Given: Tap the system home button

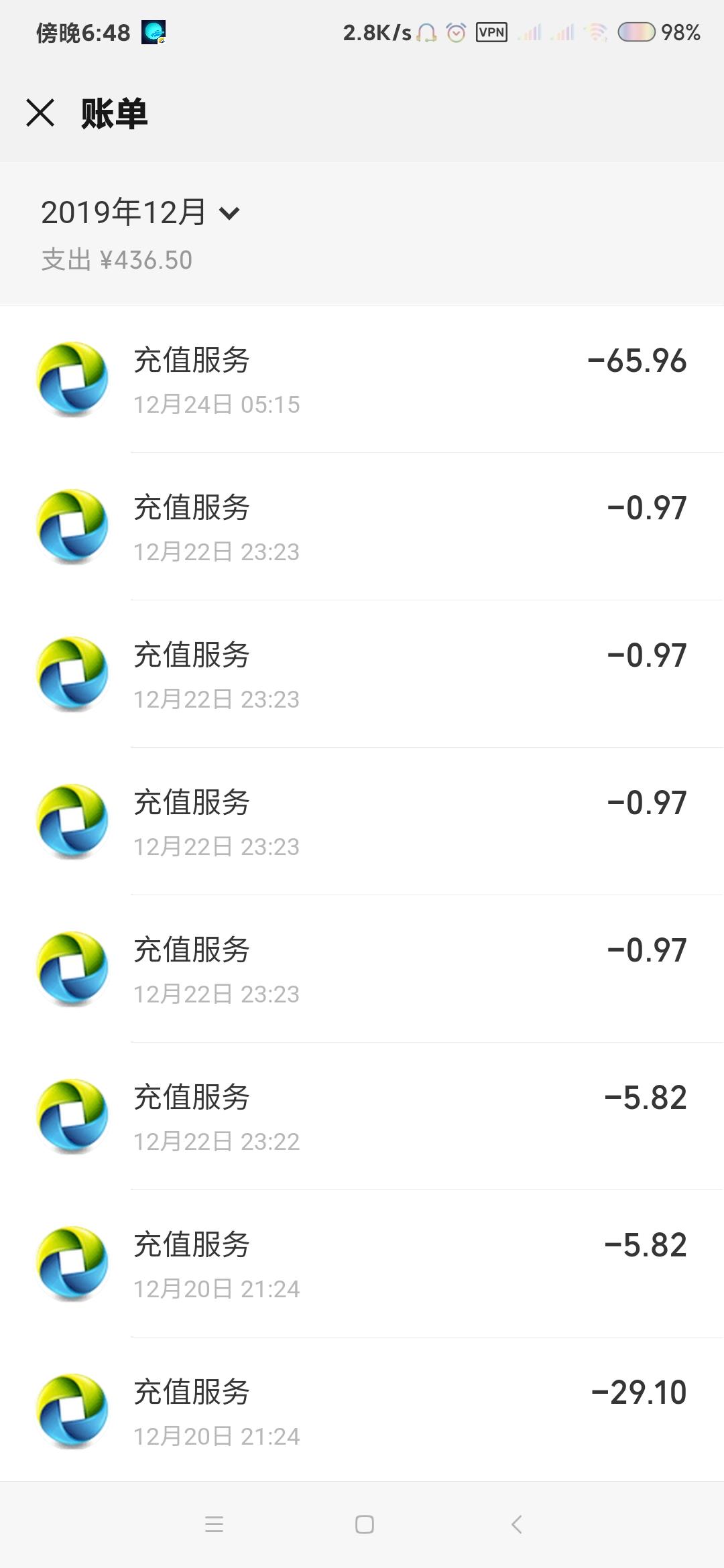Looking at the screenshot, I should coord(364,1524).
